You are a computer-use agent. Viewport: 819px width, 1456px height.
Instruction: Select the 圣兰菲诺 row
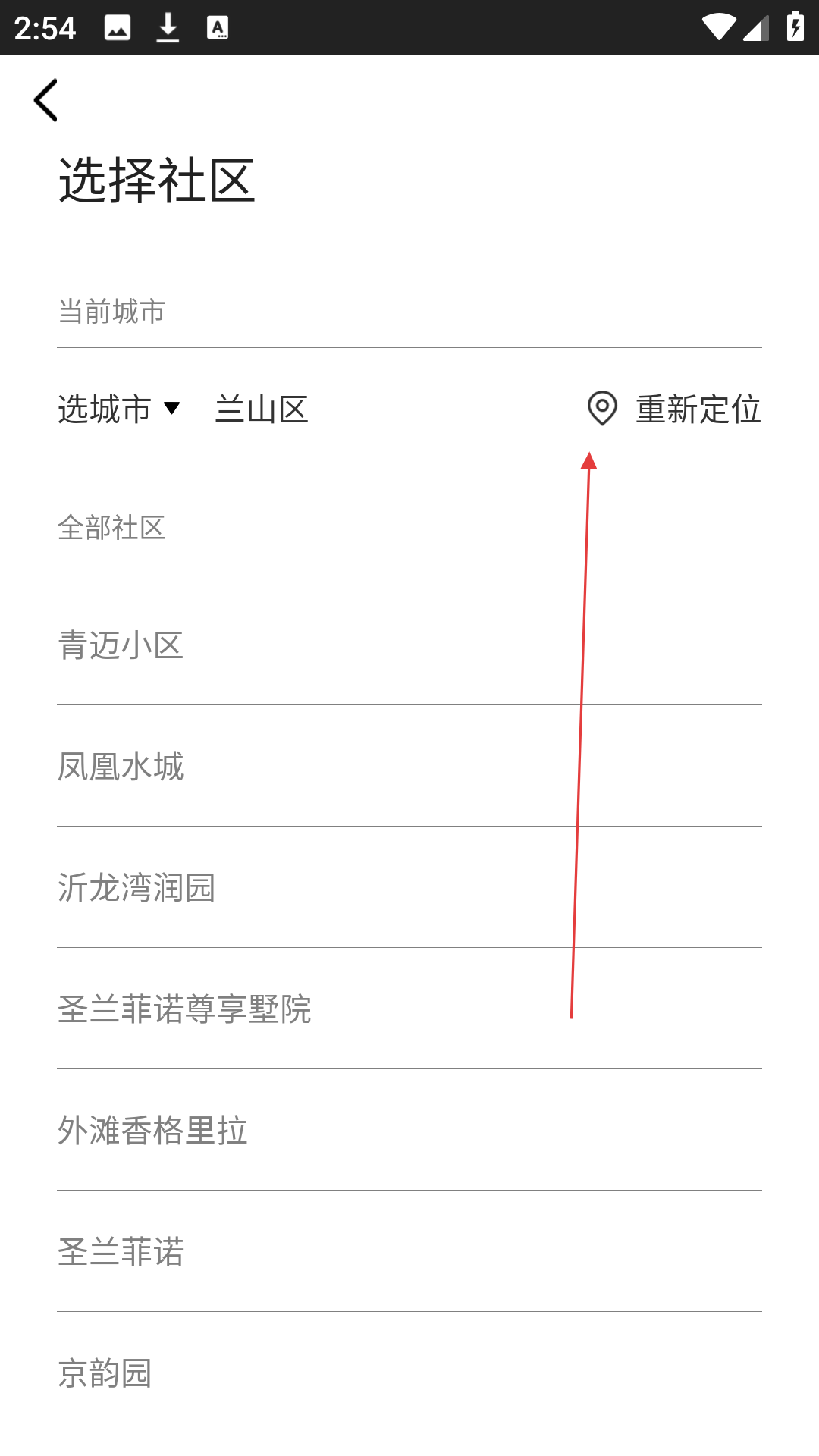point(409,1251)
